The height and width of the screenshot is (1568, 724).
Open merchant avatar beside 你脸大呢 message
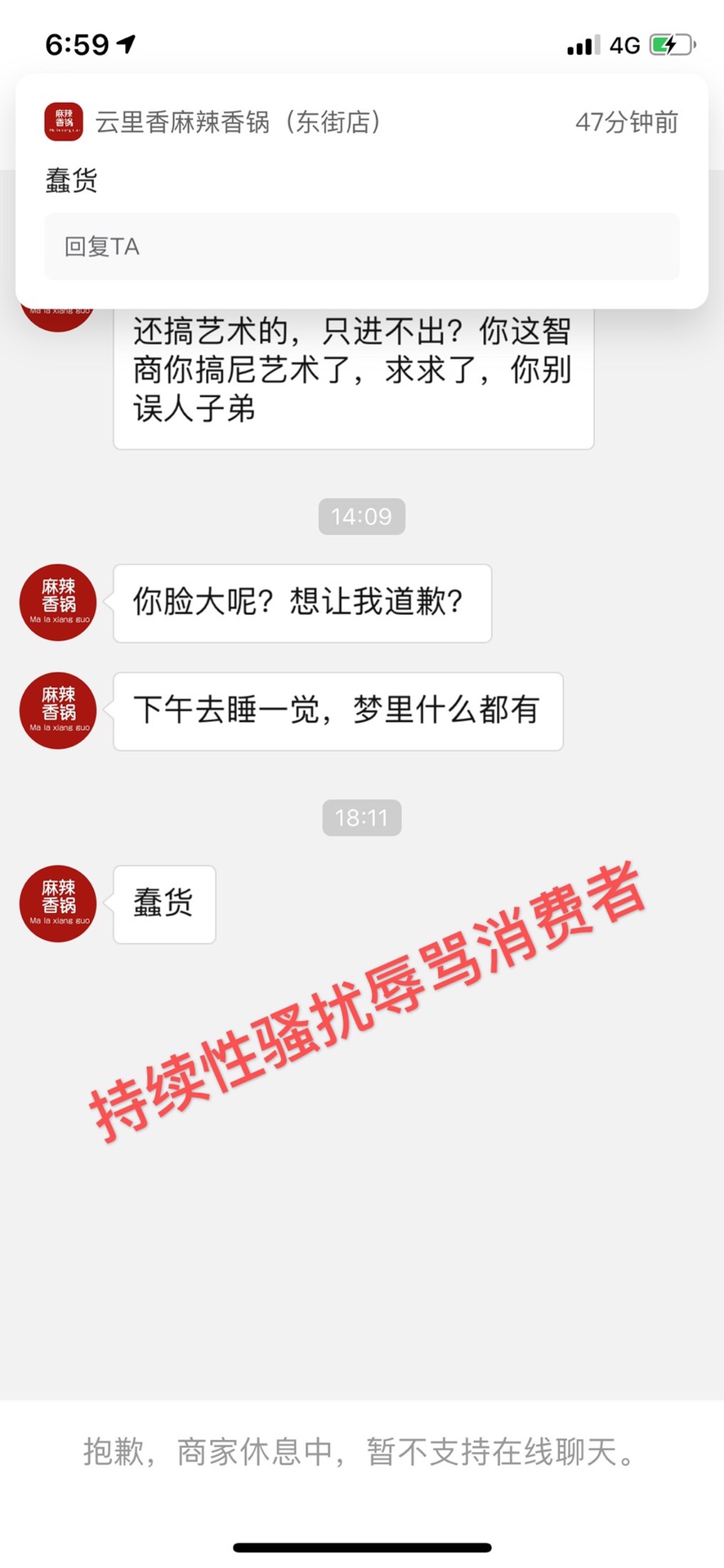point(58,603)
